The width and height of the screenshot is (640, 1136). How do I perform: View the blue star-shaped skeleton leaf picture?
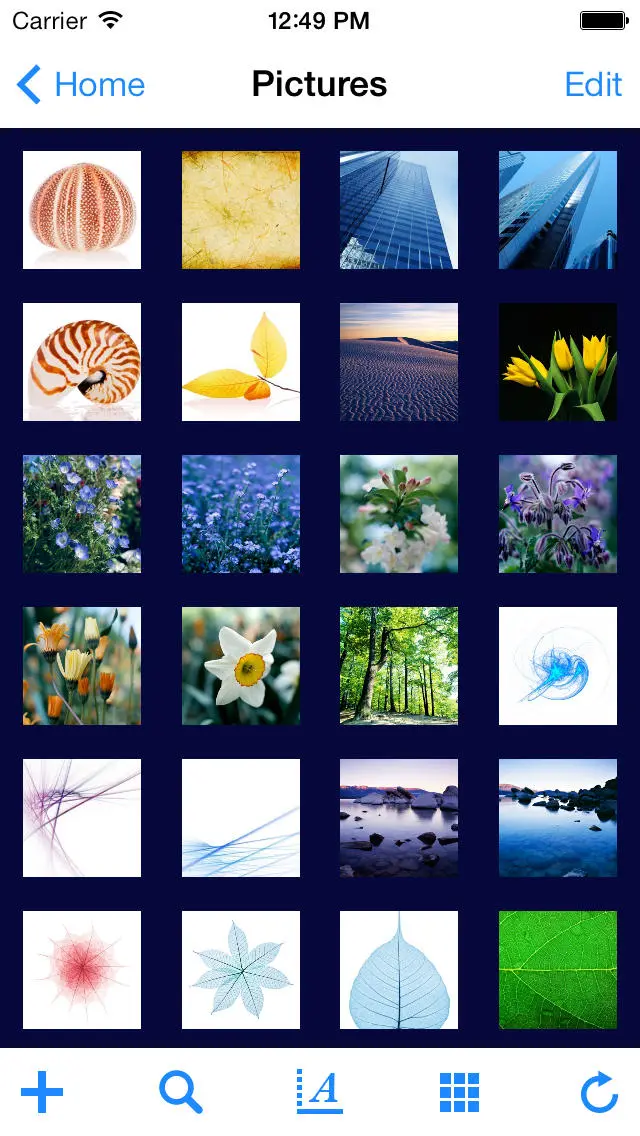(241, 970)
